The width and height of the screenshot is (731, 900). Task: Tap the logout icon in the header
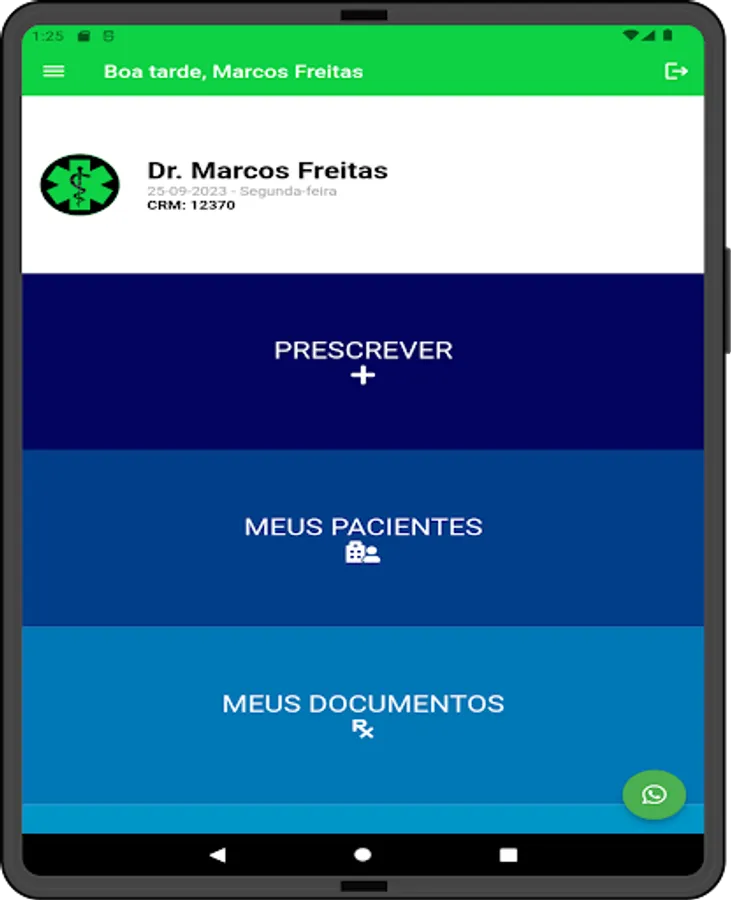(678, 71)
